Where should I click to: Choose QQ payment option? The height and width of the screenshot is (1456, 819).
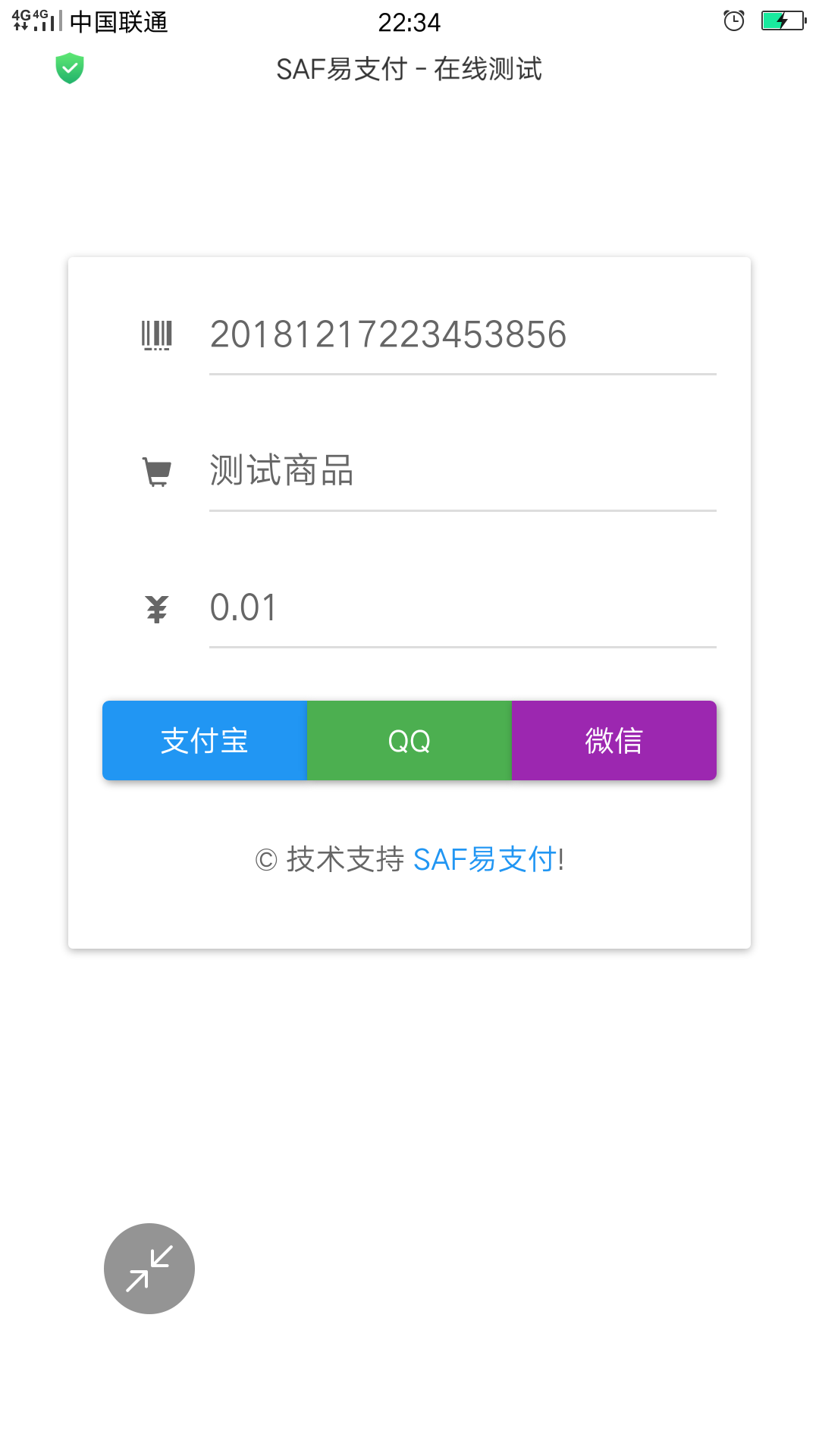pos(409,740)
